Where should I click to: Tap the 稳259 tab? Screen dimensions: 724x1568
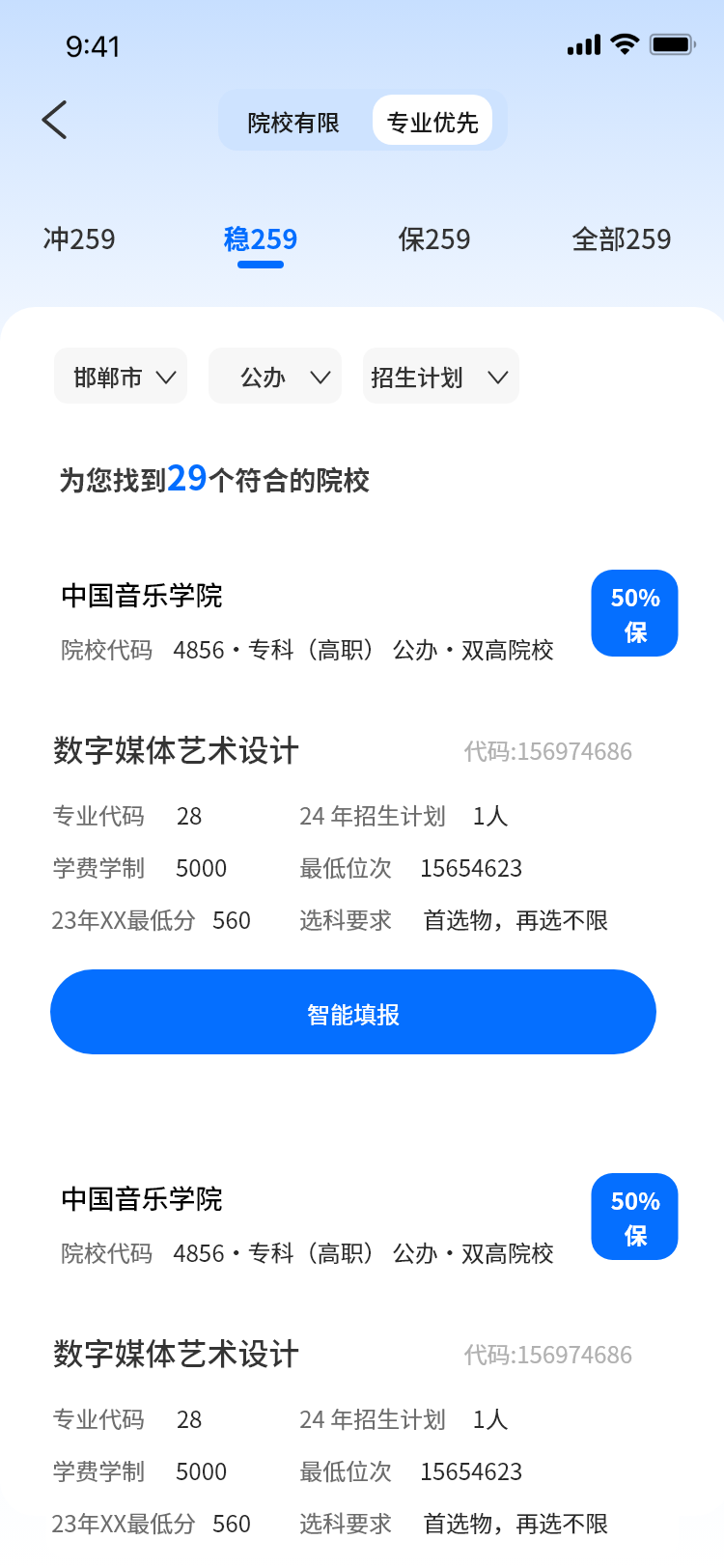tap(261, 239)
